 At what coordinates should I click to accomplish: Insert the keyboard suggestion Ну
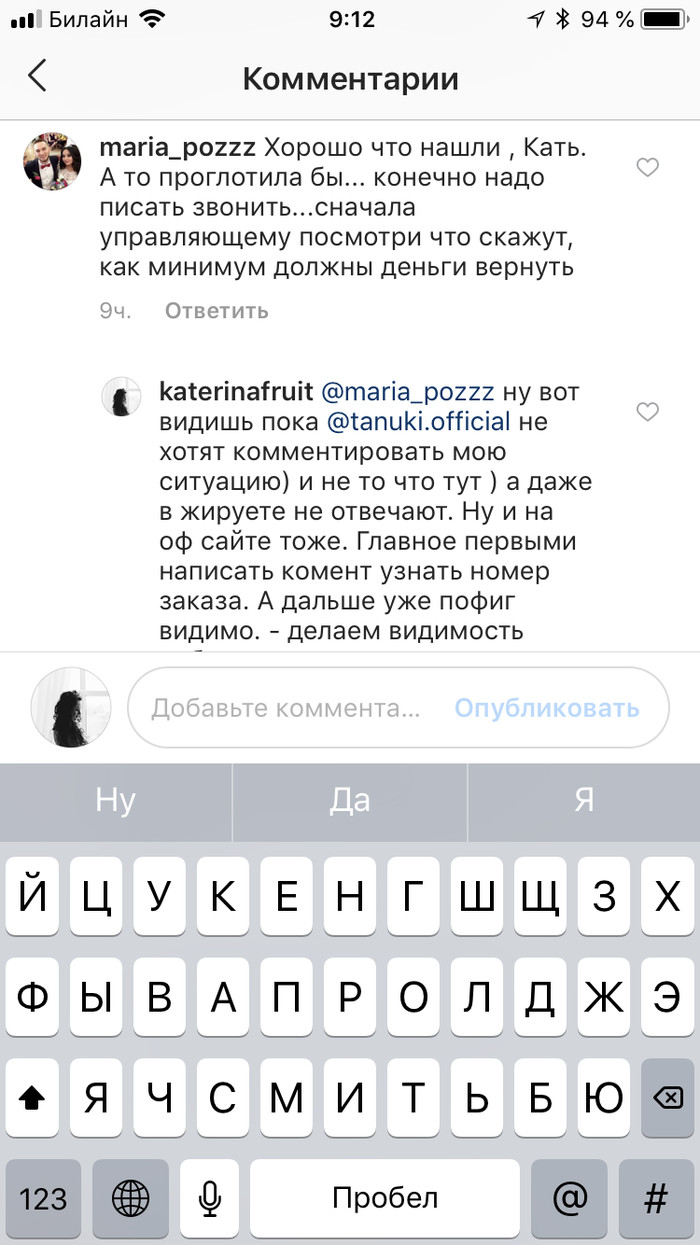pyautogui.click(x=115, y=800)
